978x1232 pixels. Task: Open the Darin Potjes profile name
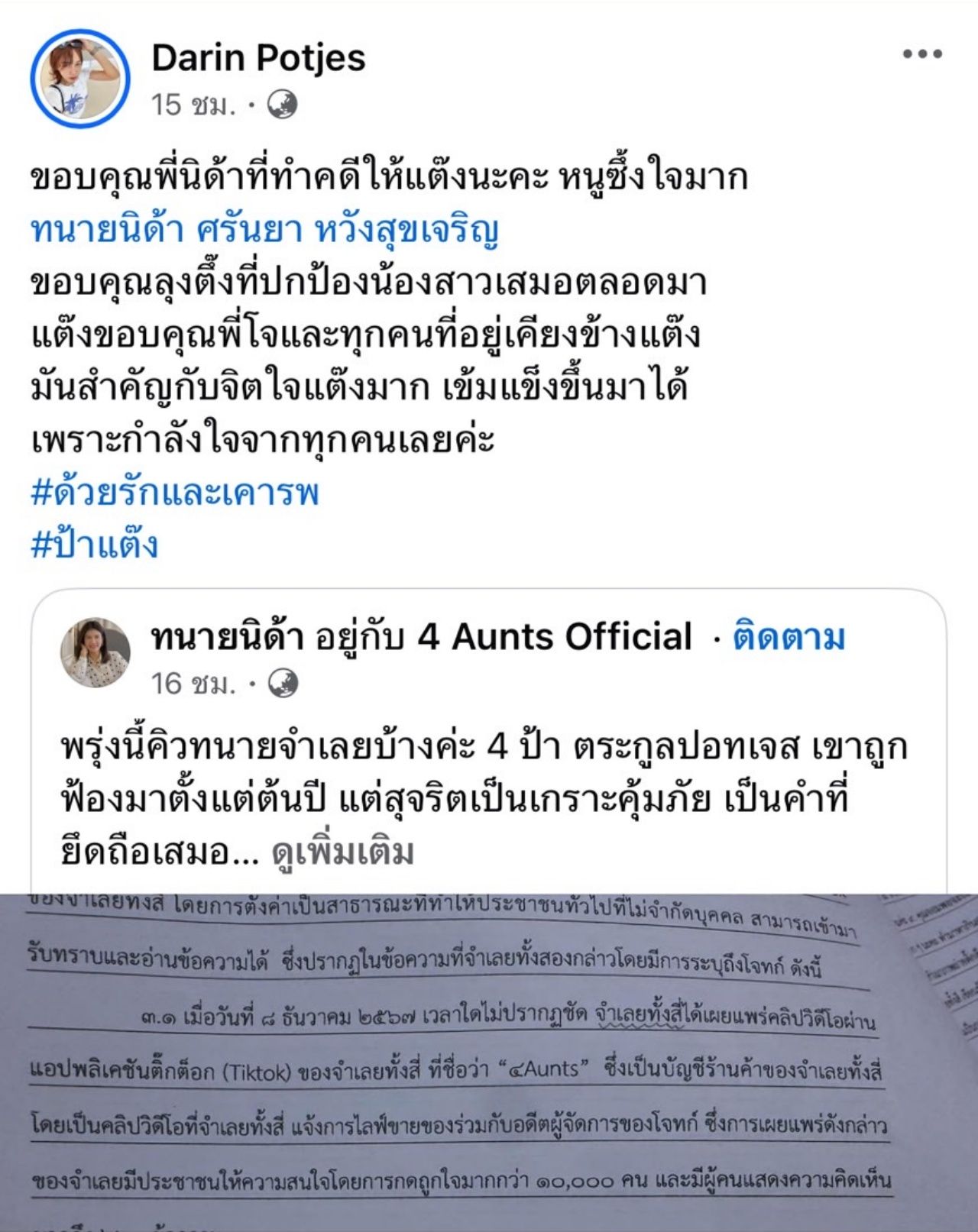[x=258, y=58]
